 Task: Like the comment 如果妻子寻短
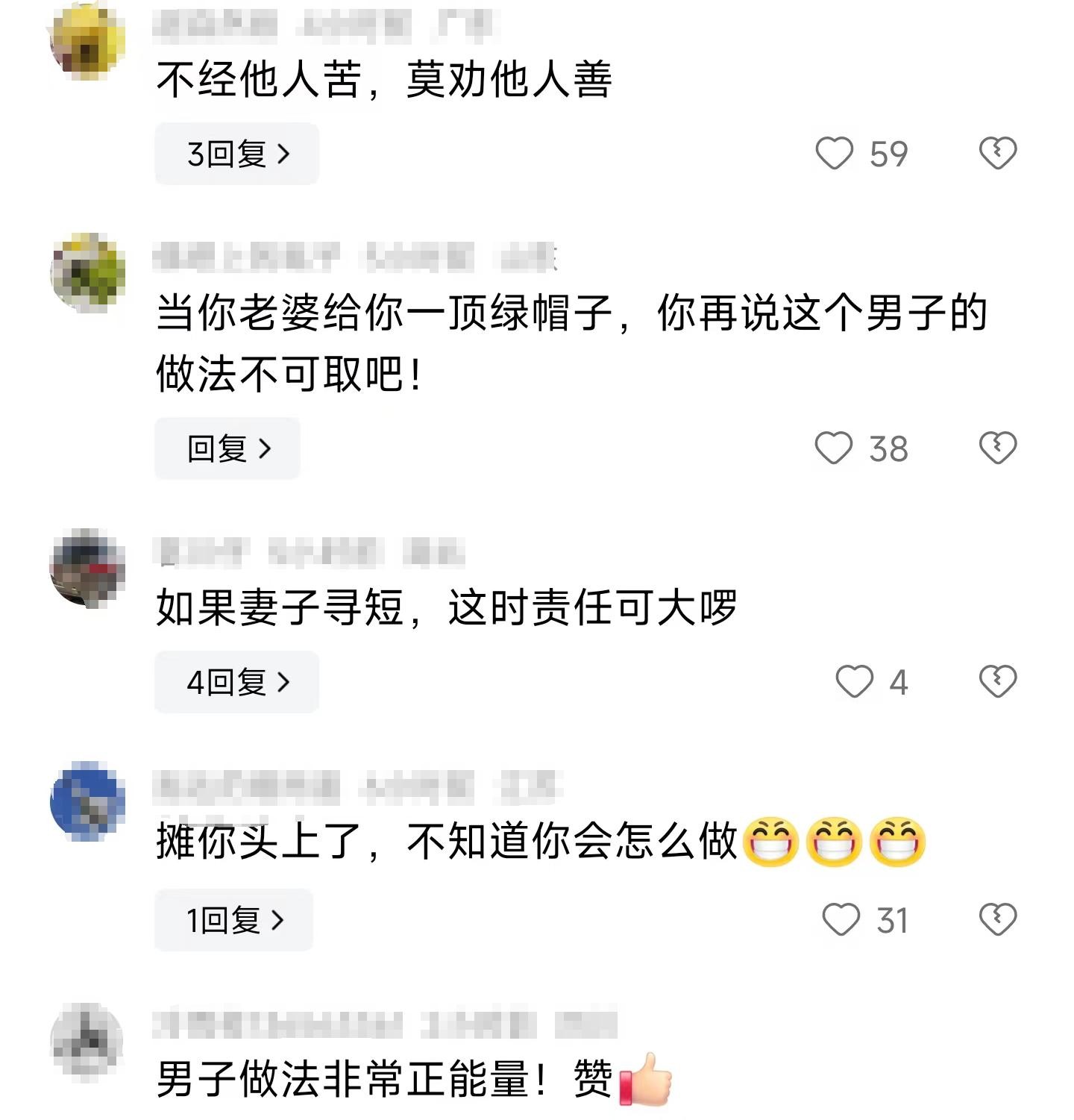point(854,681)
